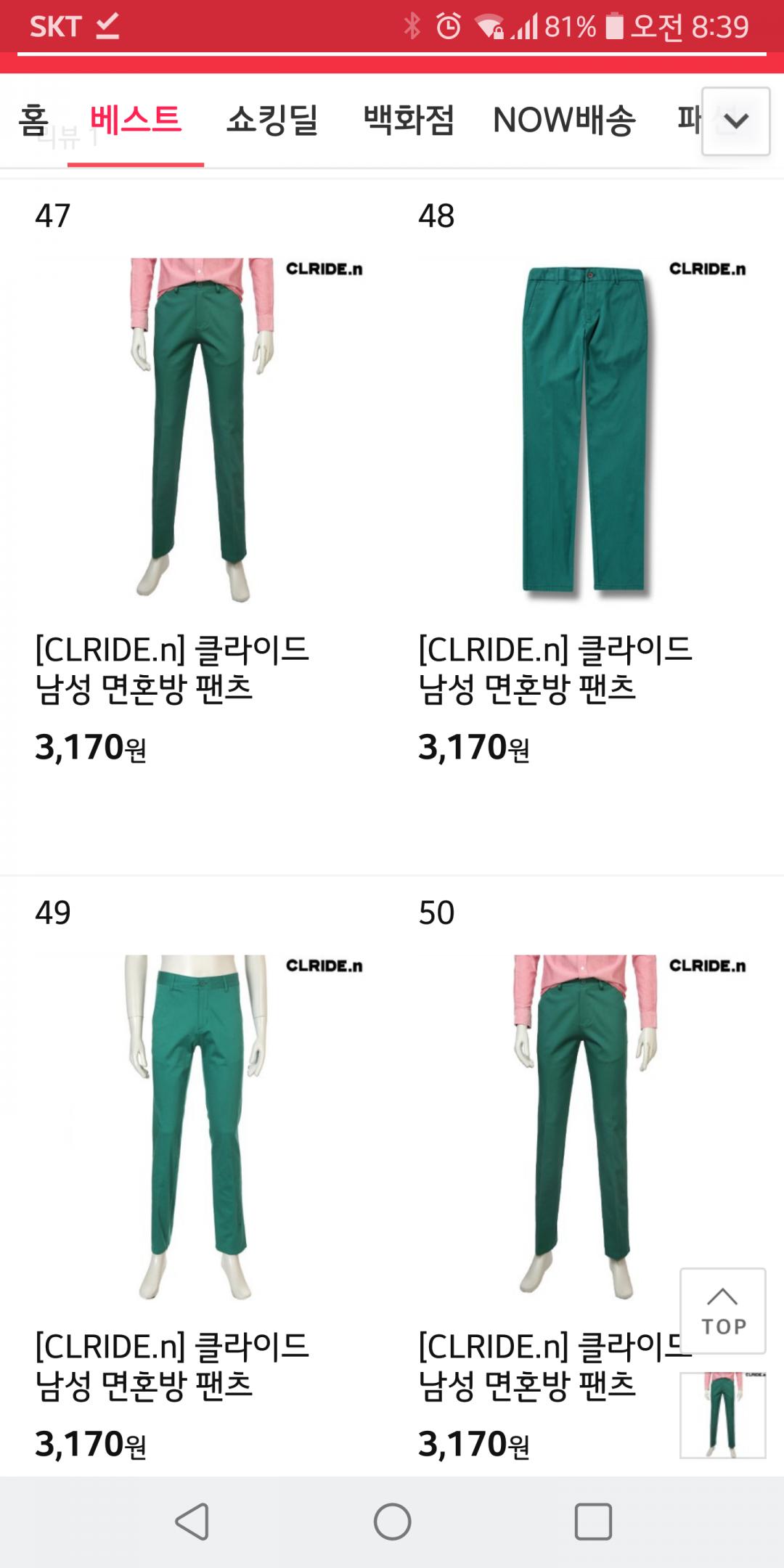Select the 베스트 tab
The width and height of the screenshot is (784, 1568).
click(x=136, y=121)
